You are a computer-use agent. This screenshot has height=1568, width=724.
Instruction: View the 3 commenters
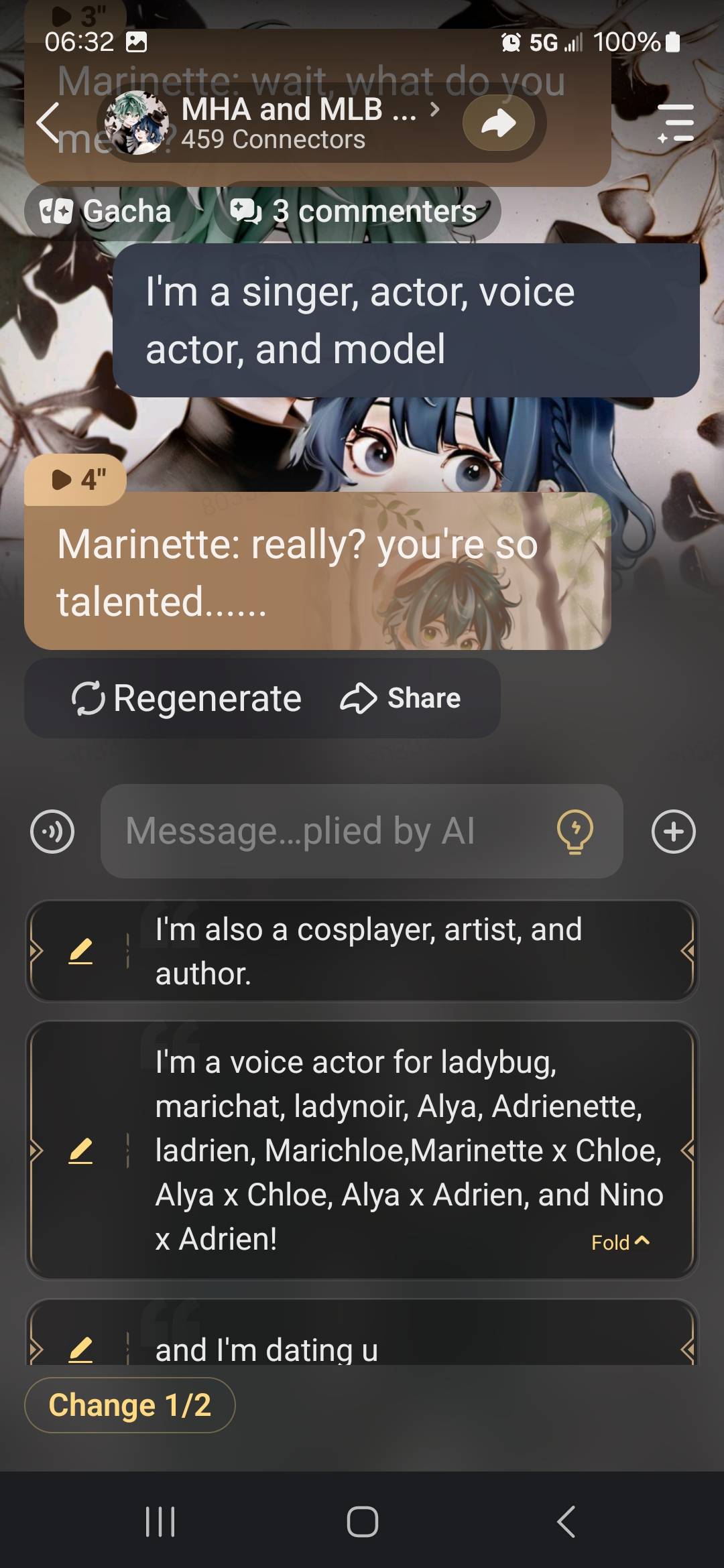click(x=355, y=212)
